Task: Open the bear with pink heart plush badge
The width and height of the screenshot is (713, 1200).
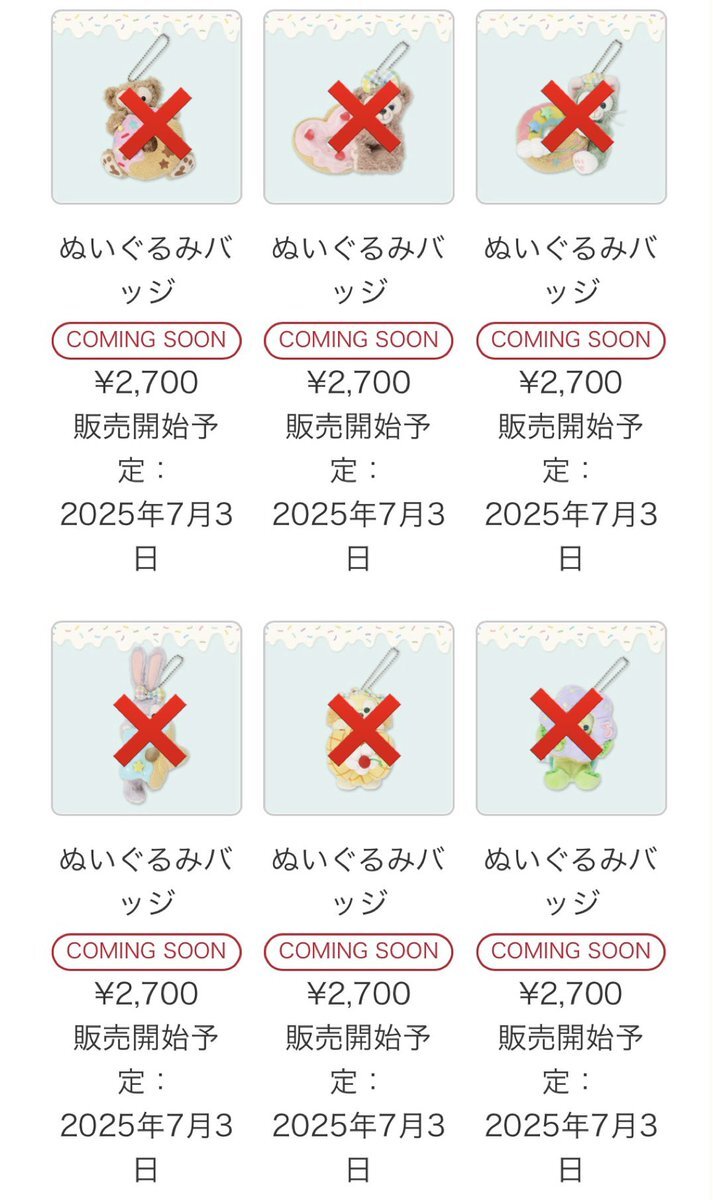Action: pos(359,107)
